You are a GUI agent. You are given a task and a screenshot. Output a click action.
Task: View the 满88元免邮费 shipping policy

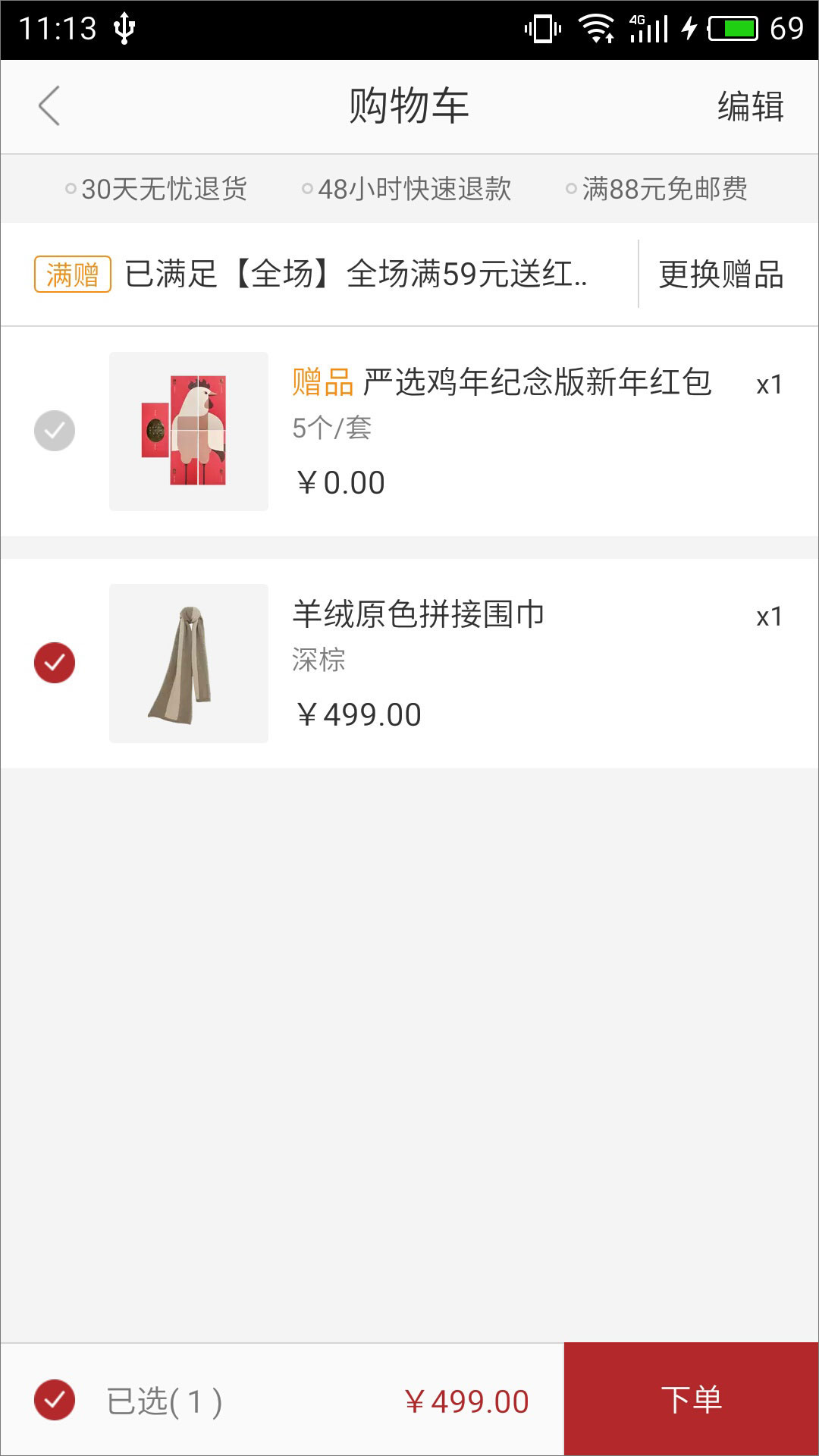click(662, 190)
